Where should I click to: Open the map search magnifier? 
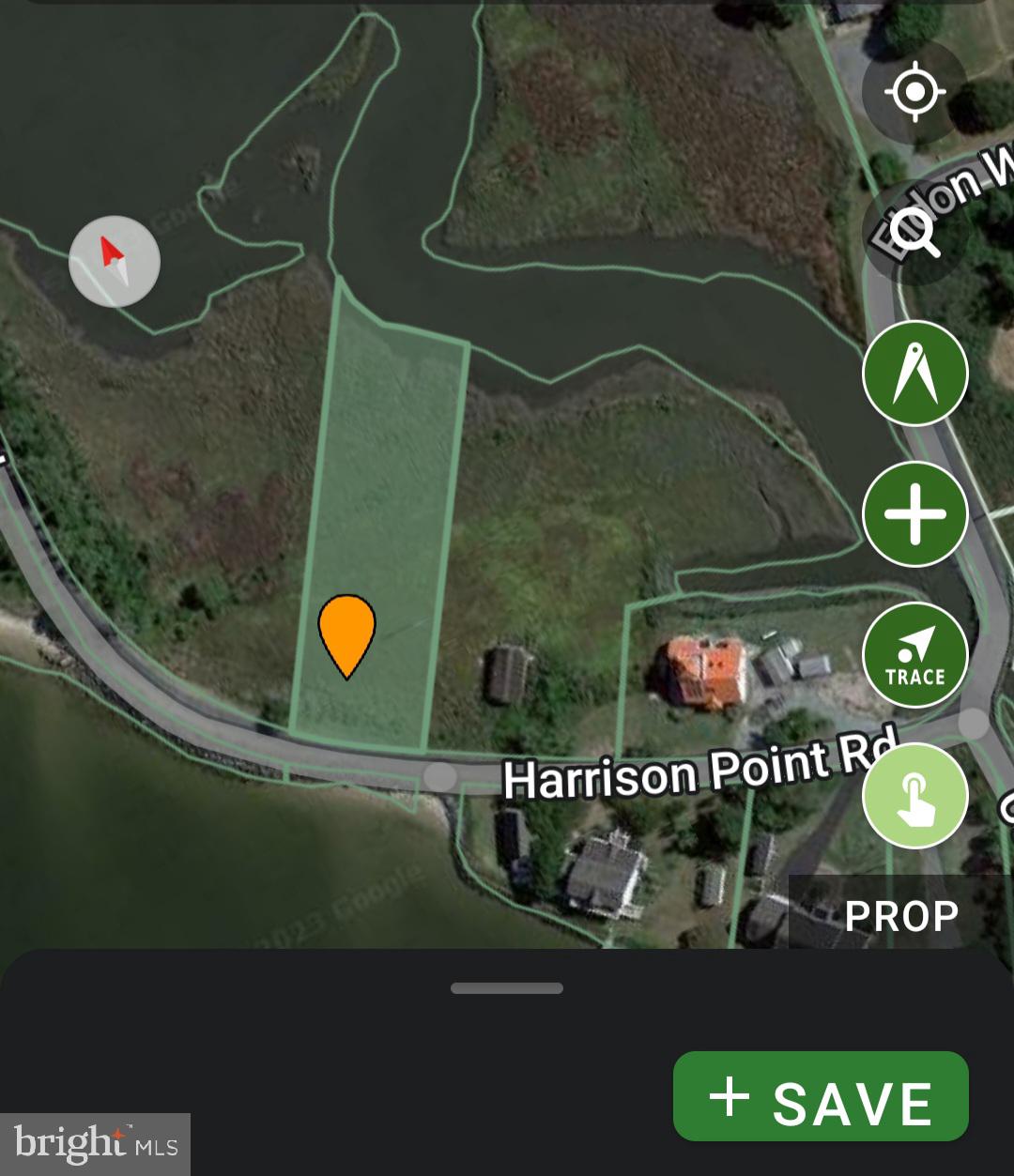(x=914, y=232)
